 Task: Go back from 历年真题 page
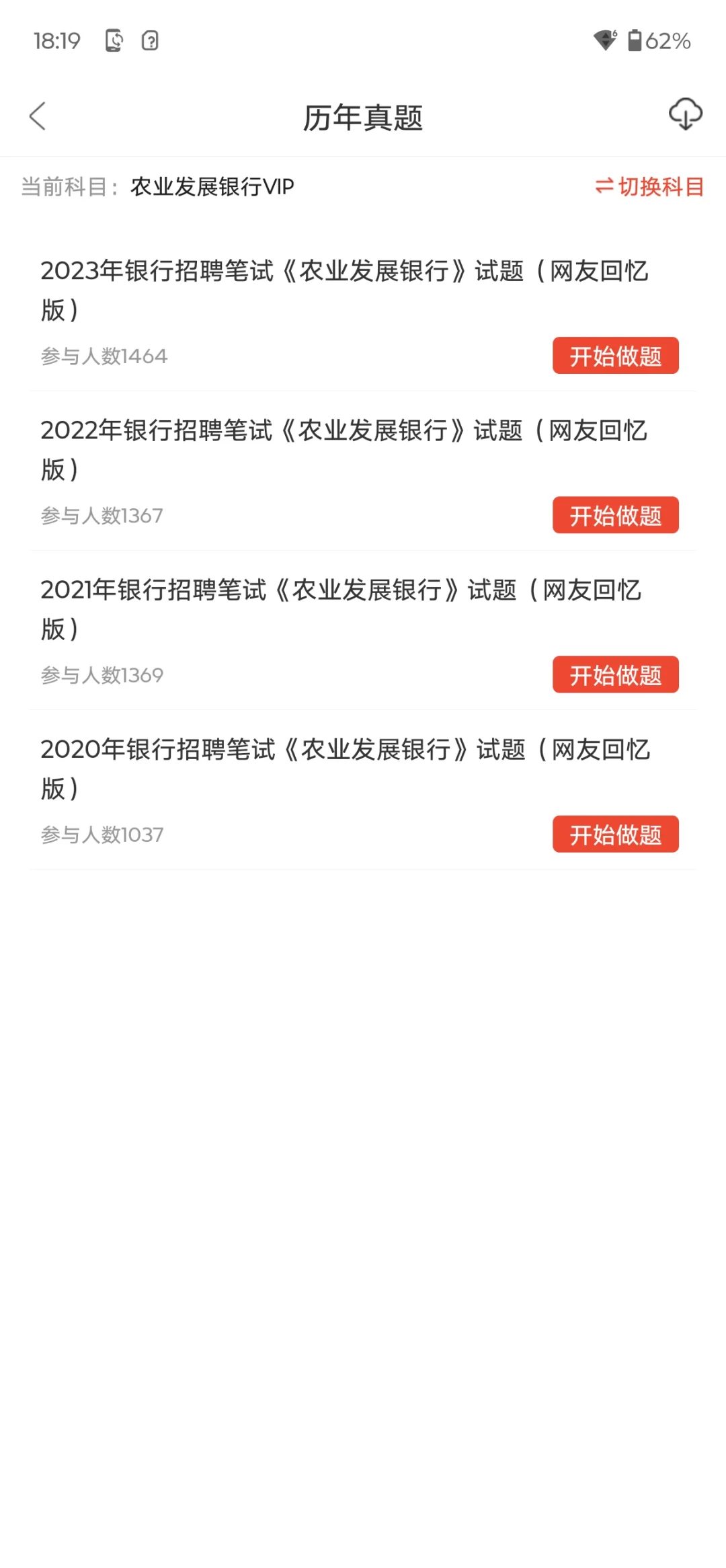coord(38,116)
